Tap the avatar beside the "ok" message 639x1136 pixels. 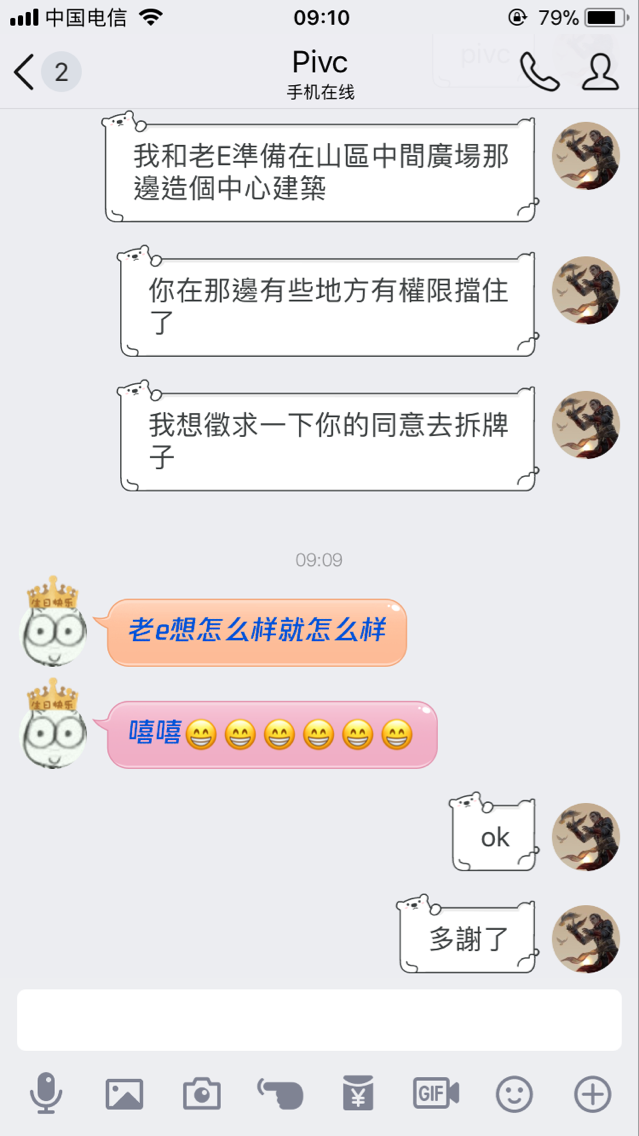pos(586,836)
